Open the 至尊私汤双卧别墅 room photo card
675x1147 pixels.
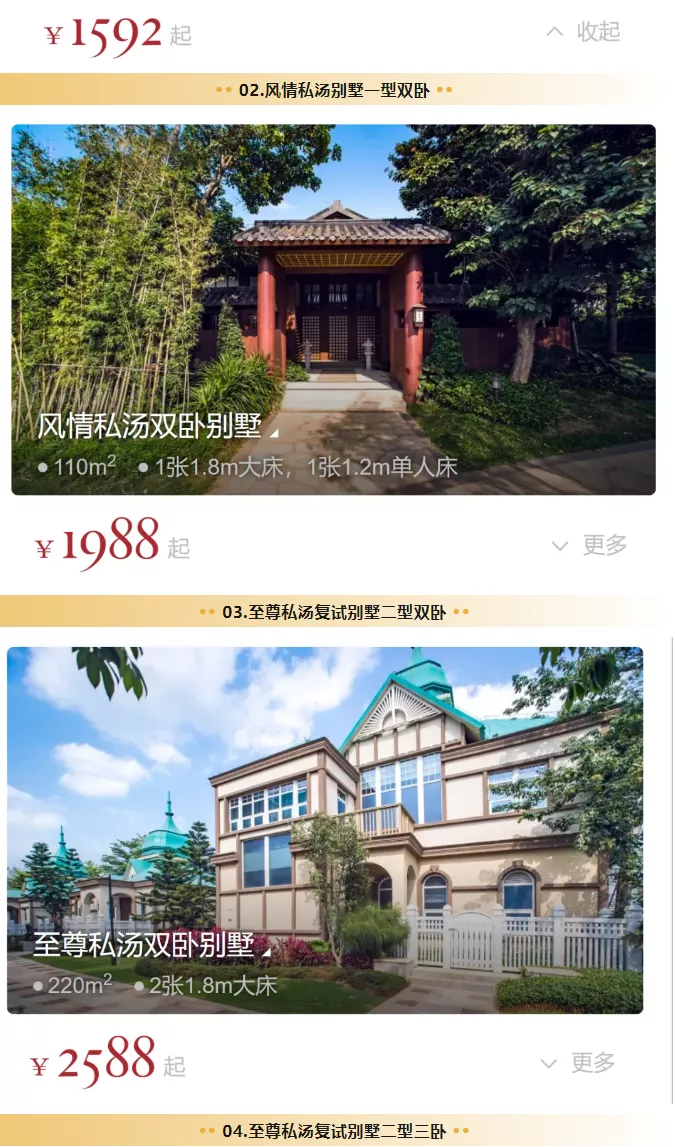(325, 830)
